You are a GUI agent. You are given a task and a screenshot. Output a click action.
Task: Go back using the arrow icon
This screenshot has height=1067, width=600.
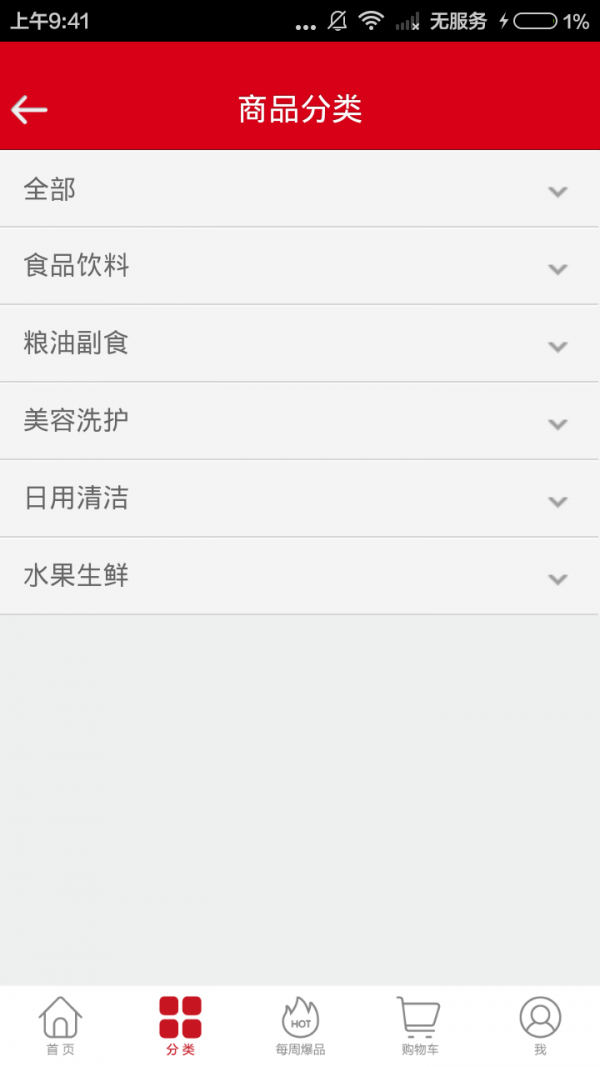(x=30, y=110)
